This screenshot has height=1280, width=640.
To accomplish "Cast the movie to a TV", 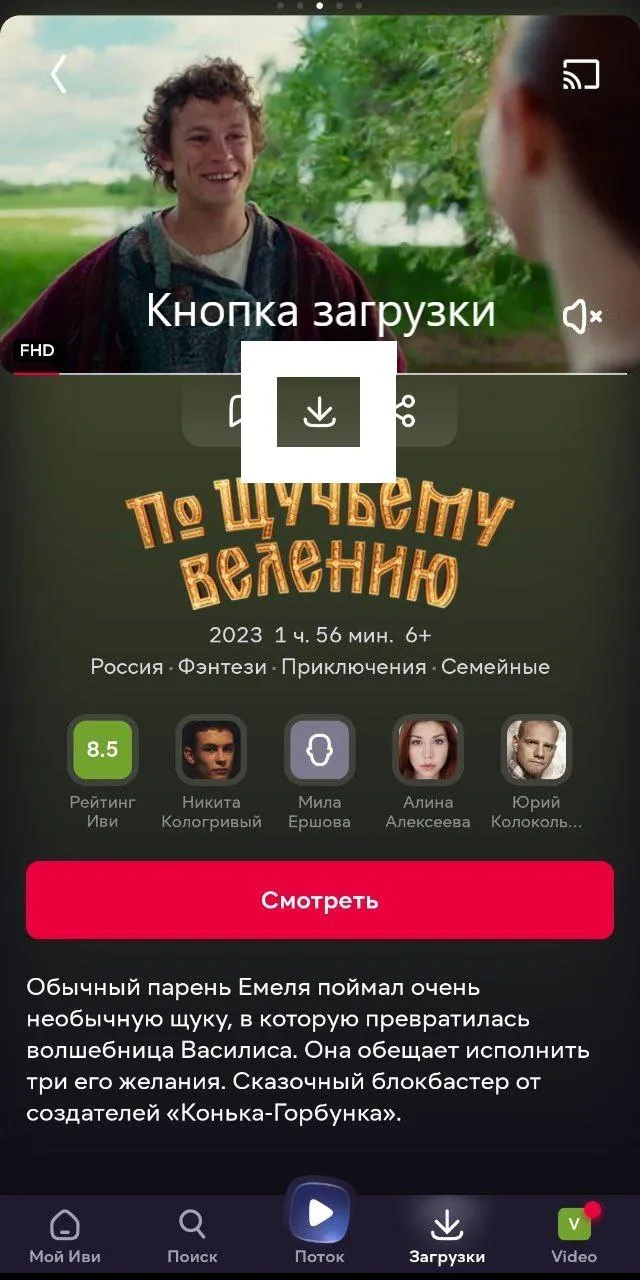I will (581, 74).
